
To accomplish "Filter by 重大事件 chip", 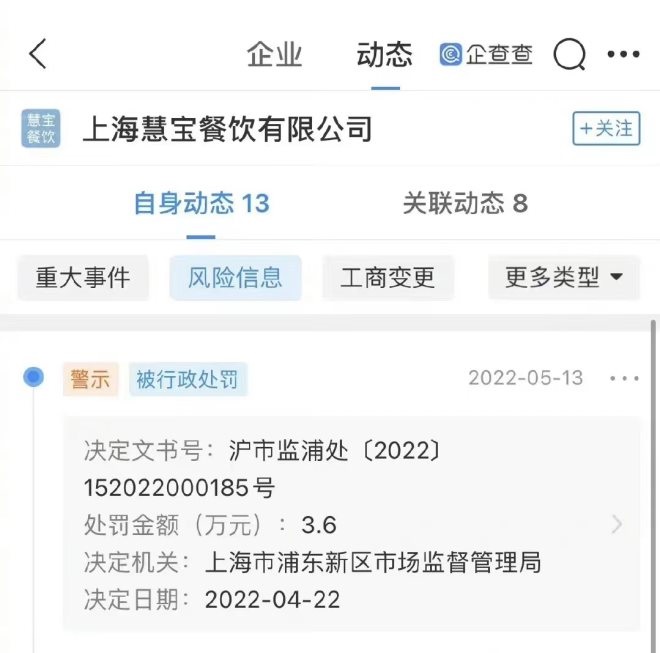I will pyautogui.click(x=83, y=278).
